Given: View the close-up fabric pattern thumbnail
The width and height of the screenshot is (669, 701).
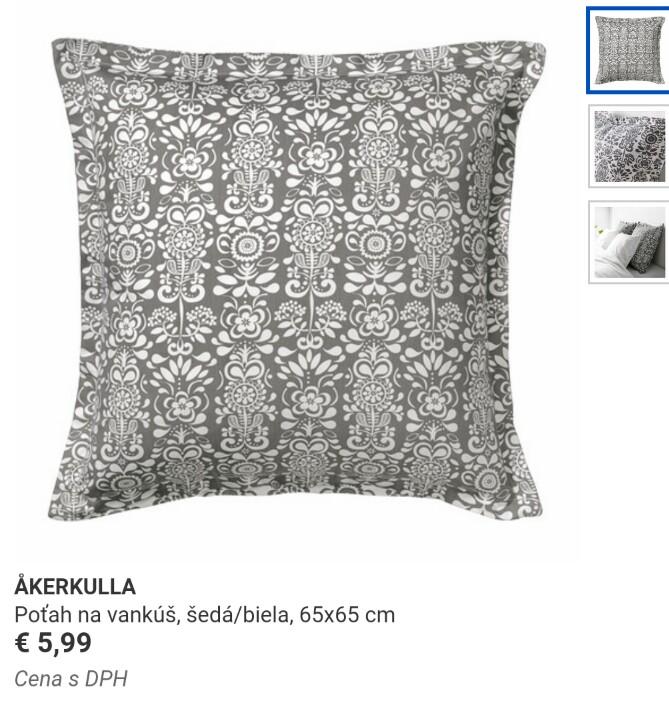Looking at the screenshot, I should (x=629, y=146).
